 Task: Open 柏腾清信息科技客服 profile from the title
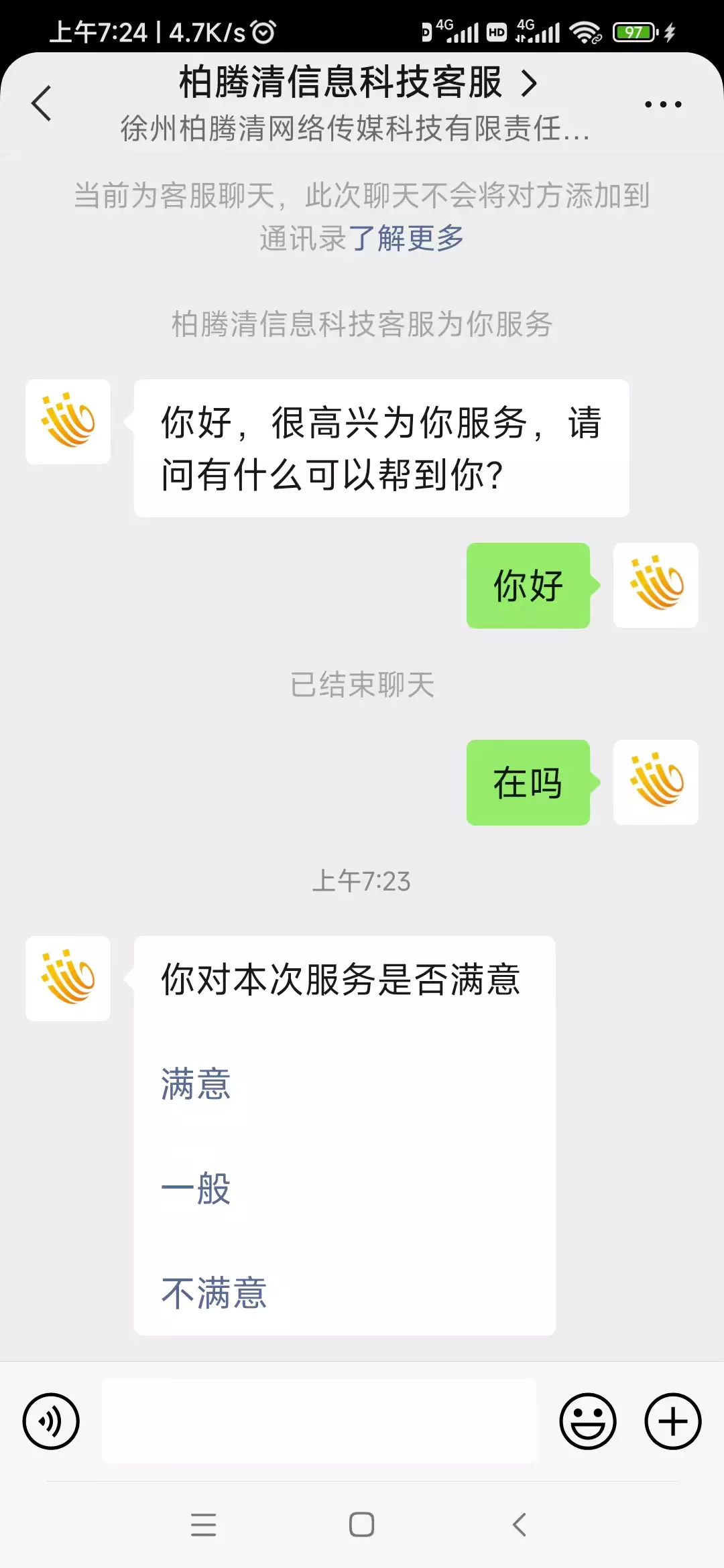click(357, 83)
